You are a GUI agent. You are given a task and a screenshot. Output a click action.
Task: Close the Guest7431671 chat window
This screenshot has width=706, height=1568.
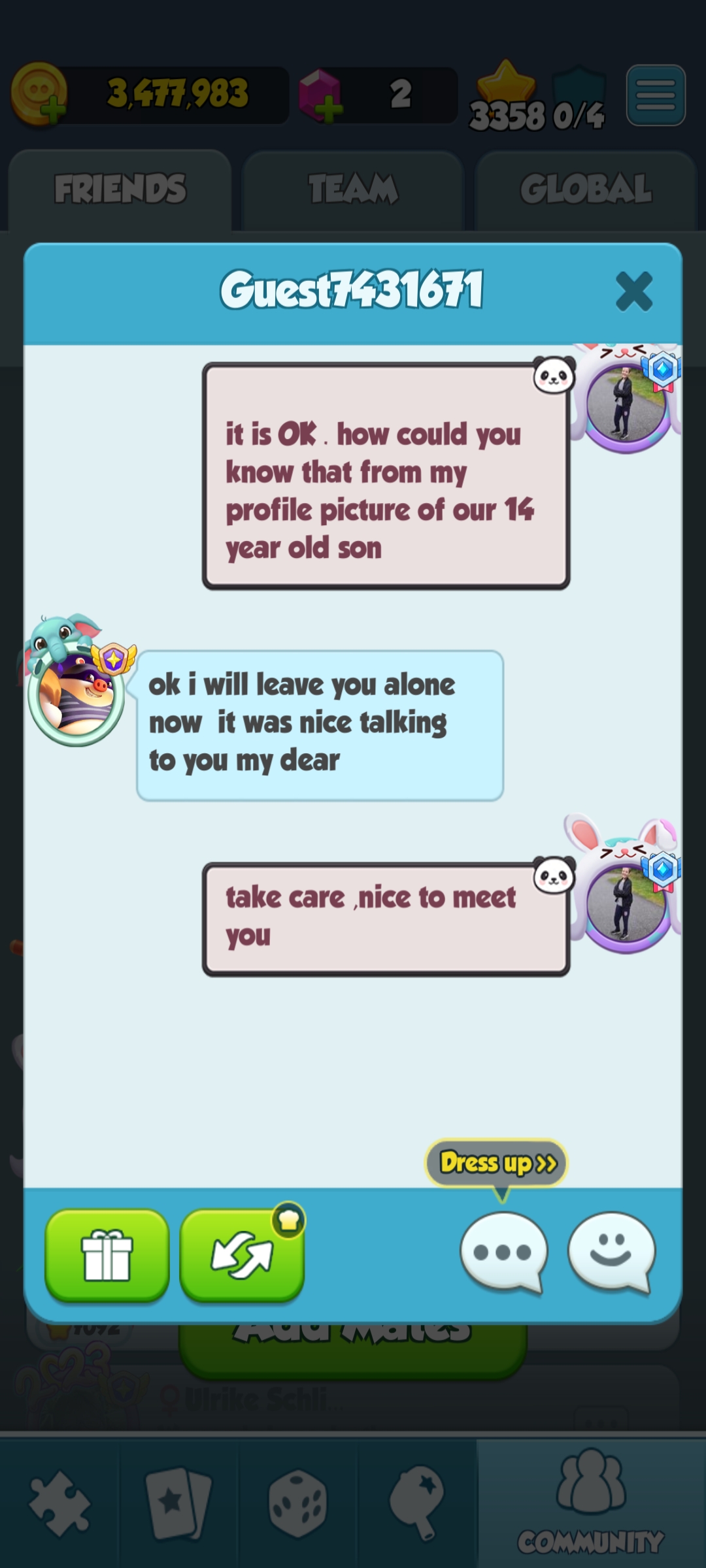[x=633, y=291]
